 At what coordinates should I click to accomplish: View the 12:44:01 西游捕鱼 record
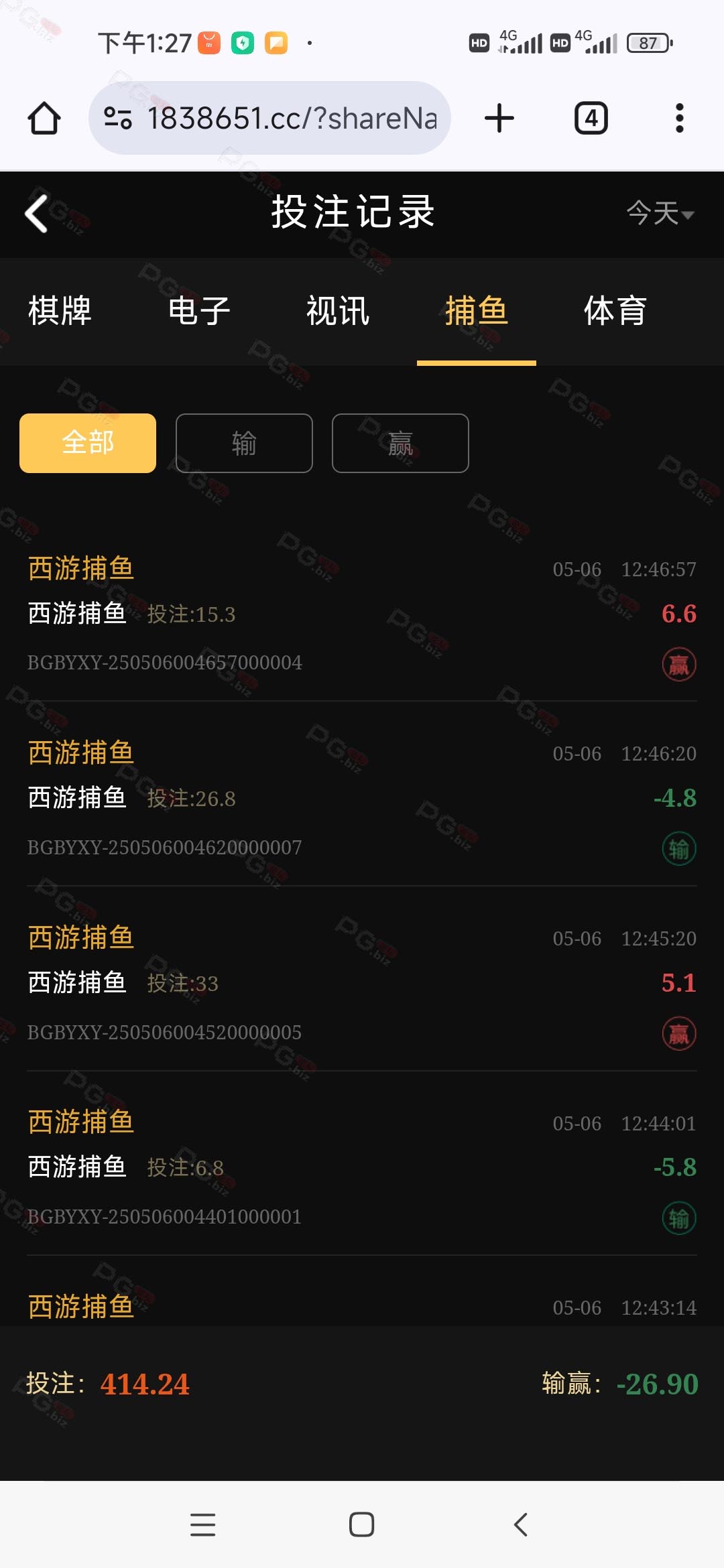point(362,1169)
